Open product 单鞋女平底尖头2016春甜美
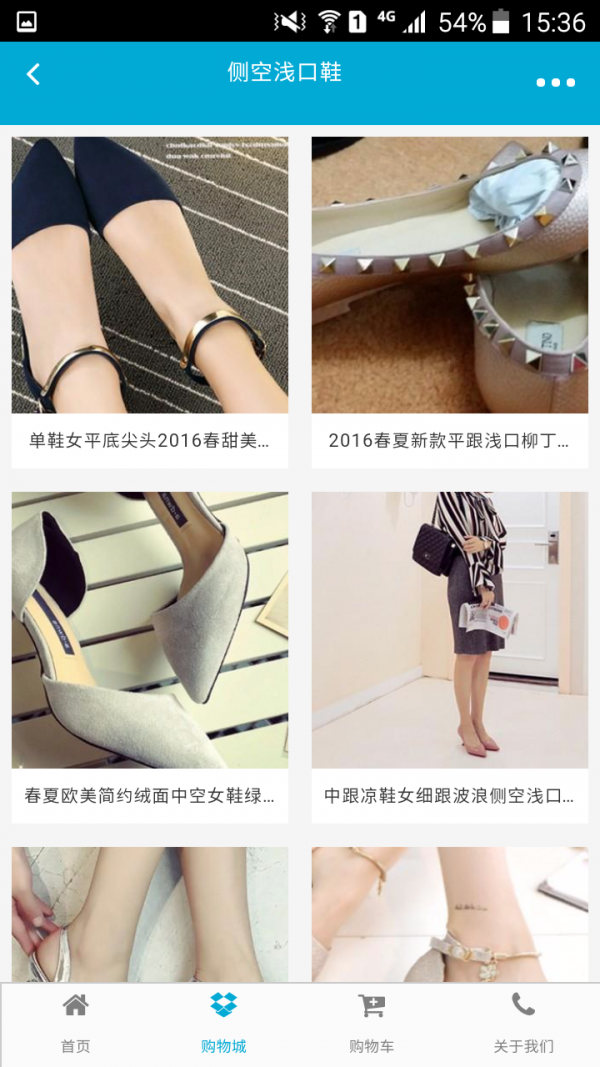Image resolution: width=600 pixels, height=1067 pixels. [x=150, y=300]
